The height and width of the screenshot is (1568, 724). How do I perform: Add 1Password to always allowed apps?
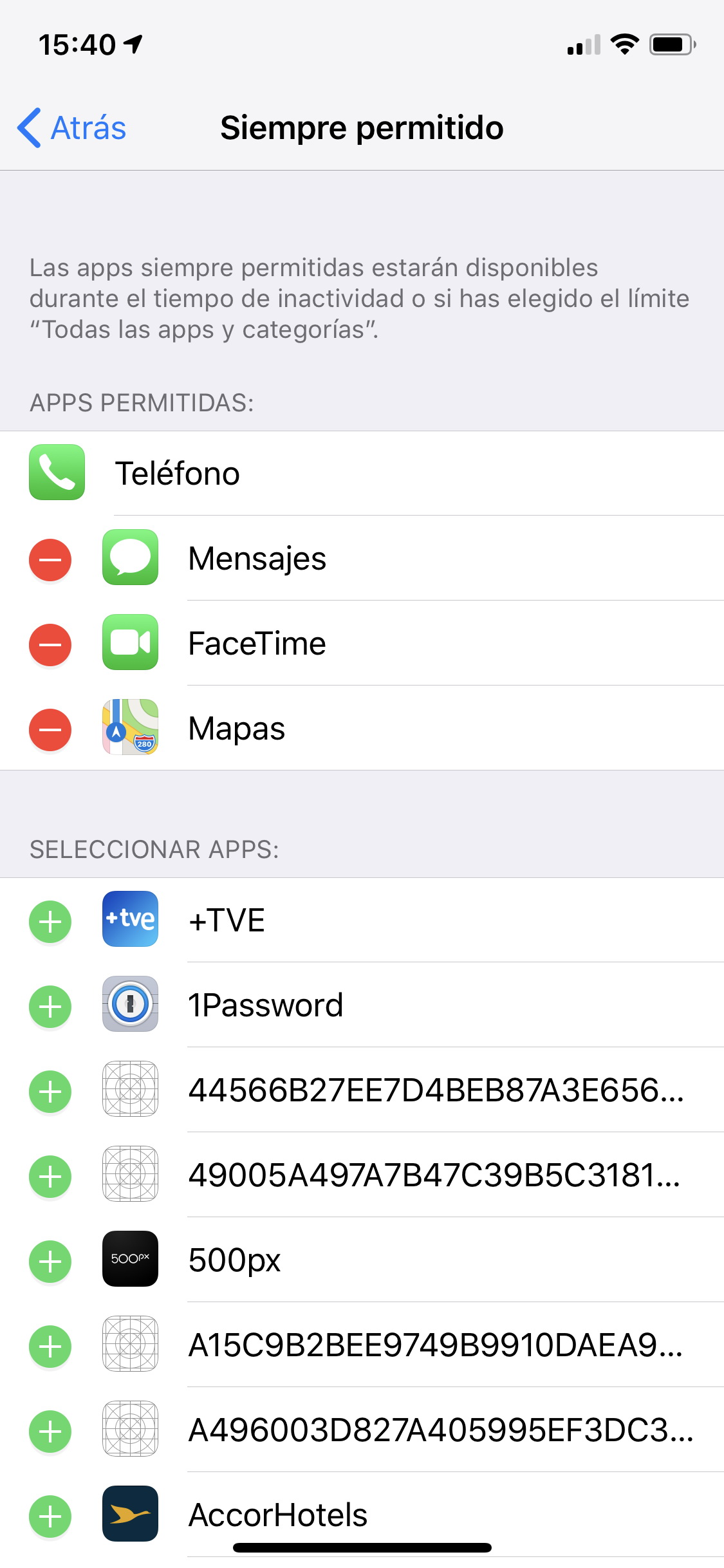[x=50, y=1006]
